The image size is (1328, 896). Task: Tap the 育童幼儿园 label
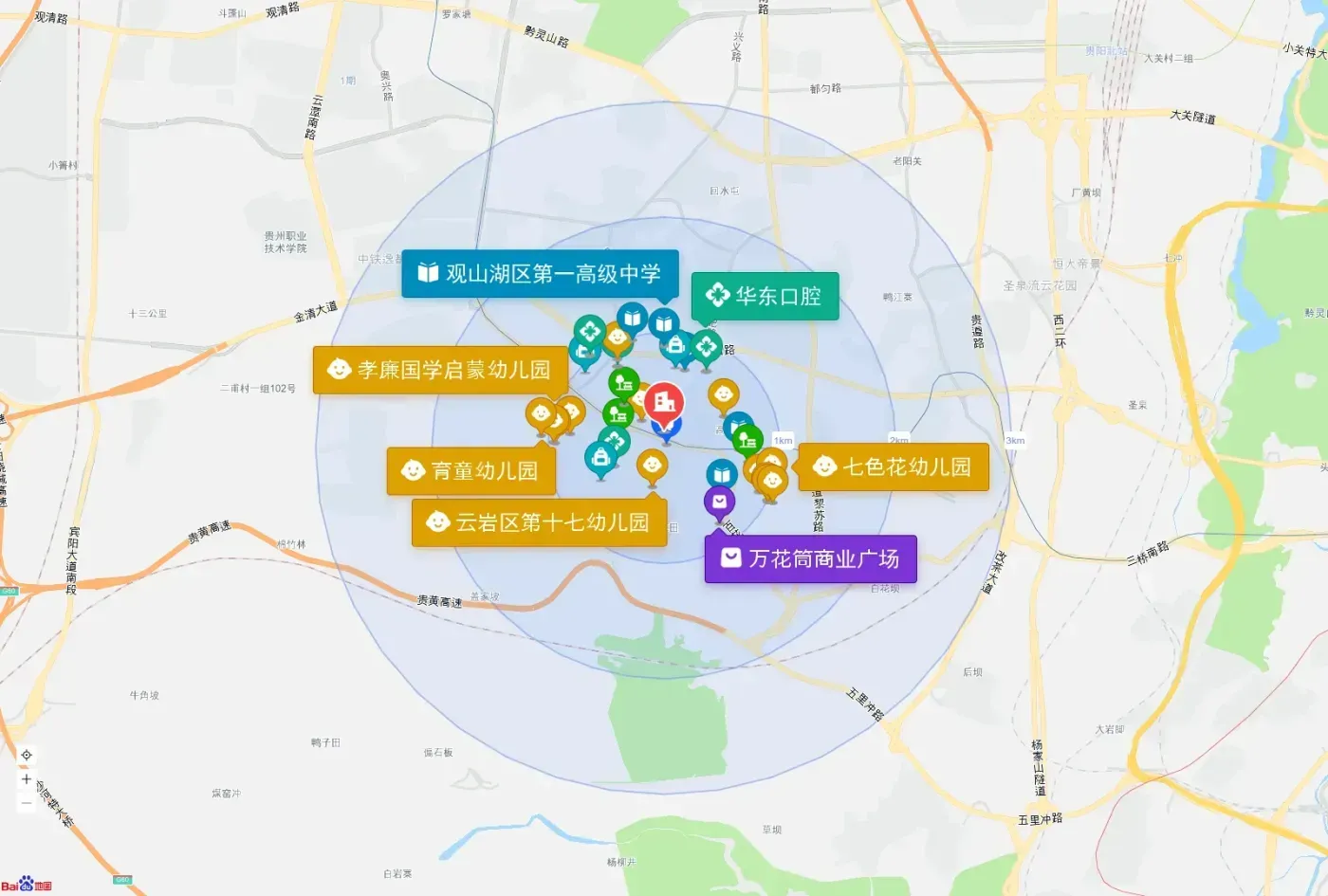(x=470, y=470)
